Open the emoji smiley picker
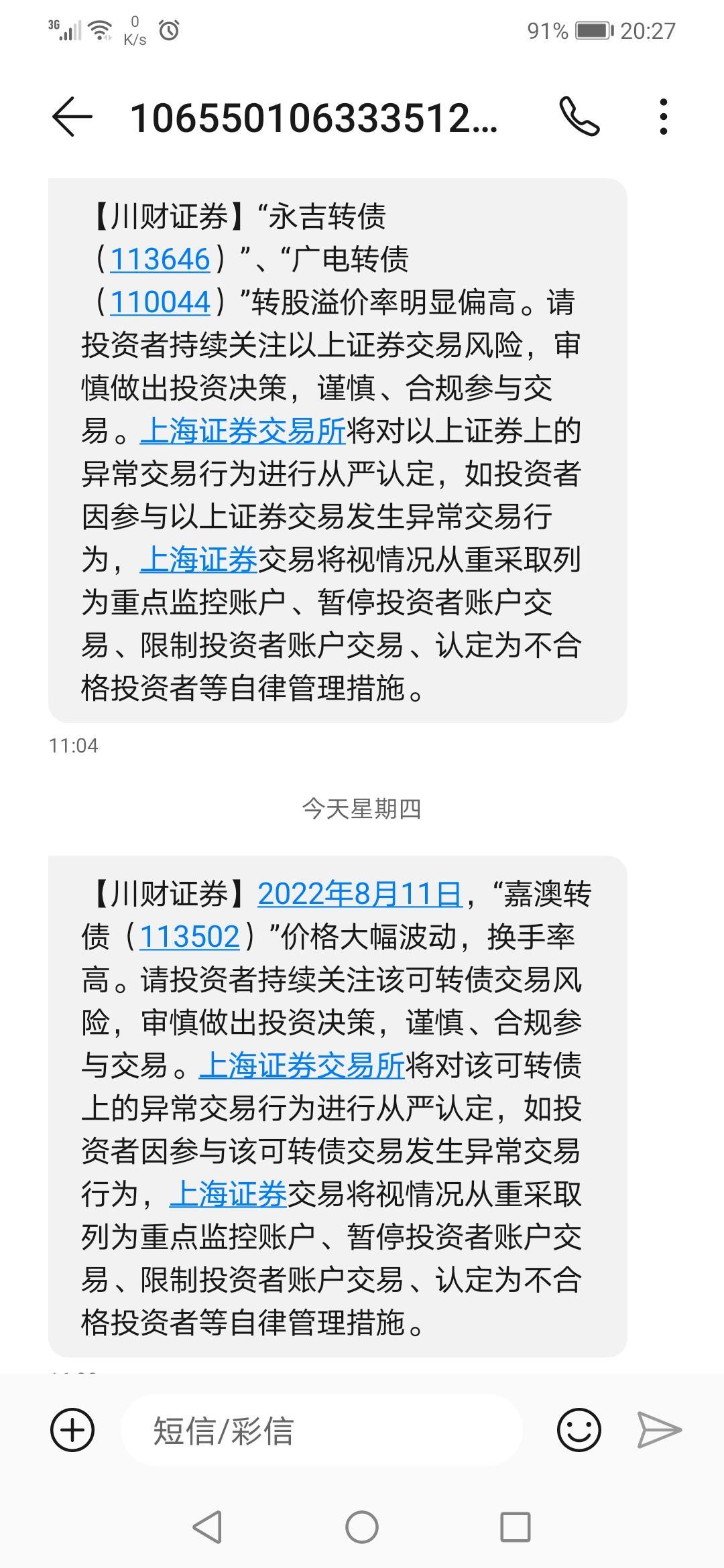The height and width of the screenshot is (1568, 724). pyautogui.click(x=579, y=1429)
